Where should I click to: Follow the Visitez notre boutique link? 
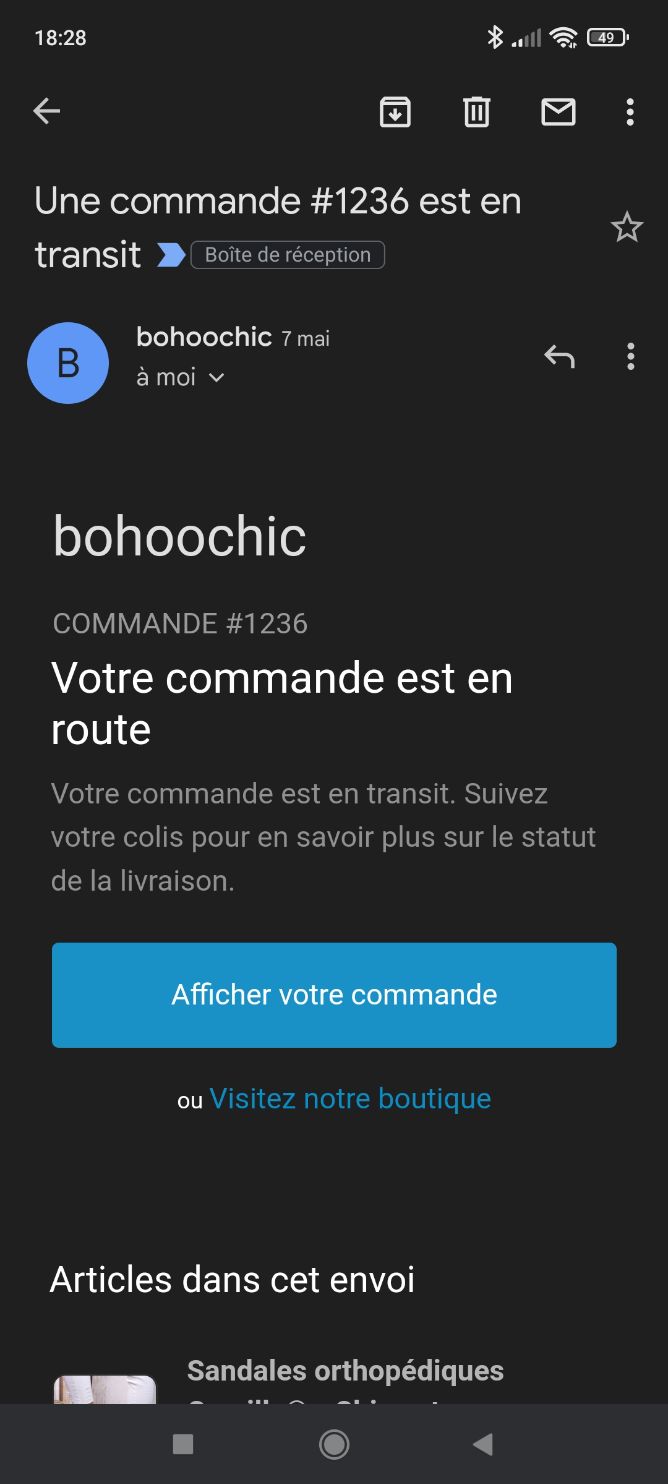(x=350, y=1098)
